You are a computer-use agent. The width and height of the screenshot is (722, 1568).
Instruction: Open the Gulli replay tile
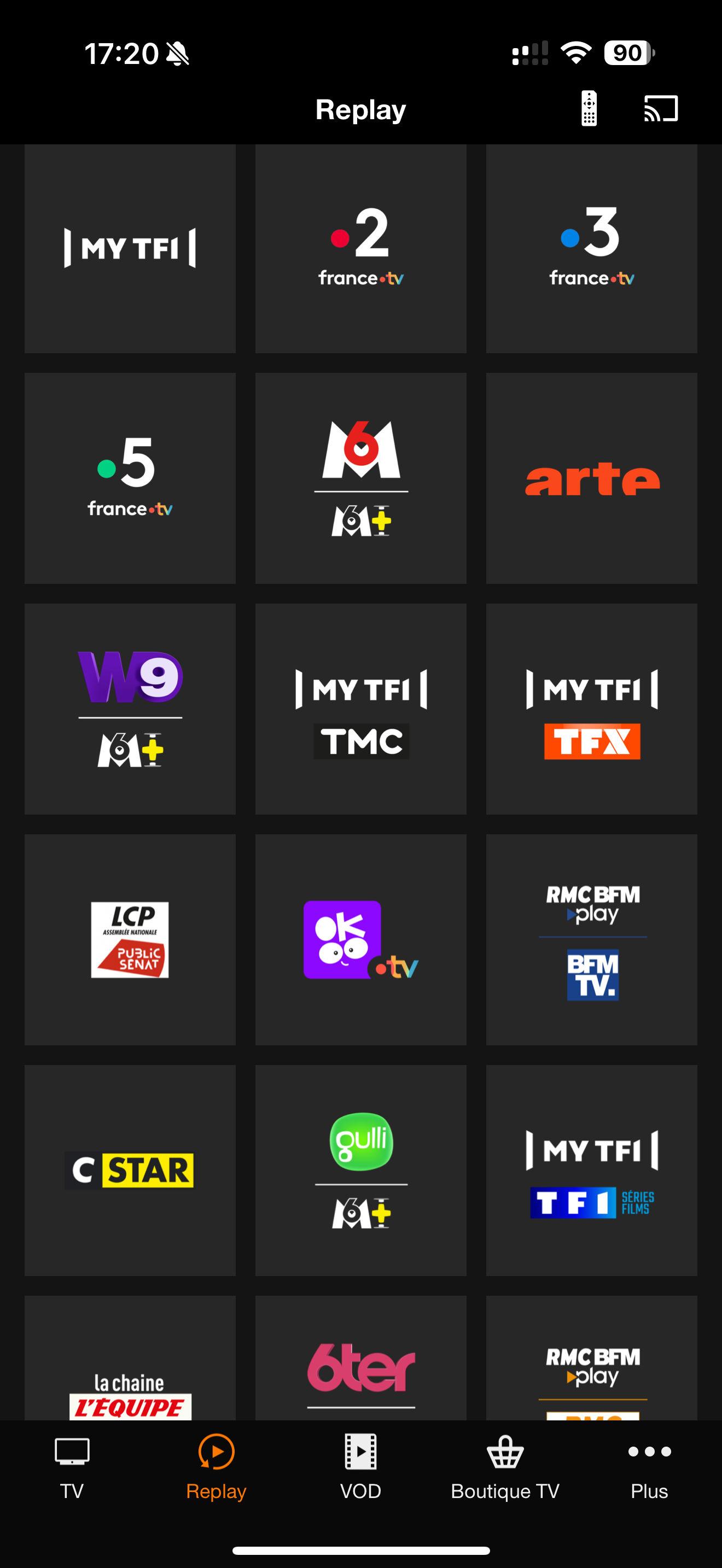(360, 1170)
